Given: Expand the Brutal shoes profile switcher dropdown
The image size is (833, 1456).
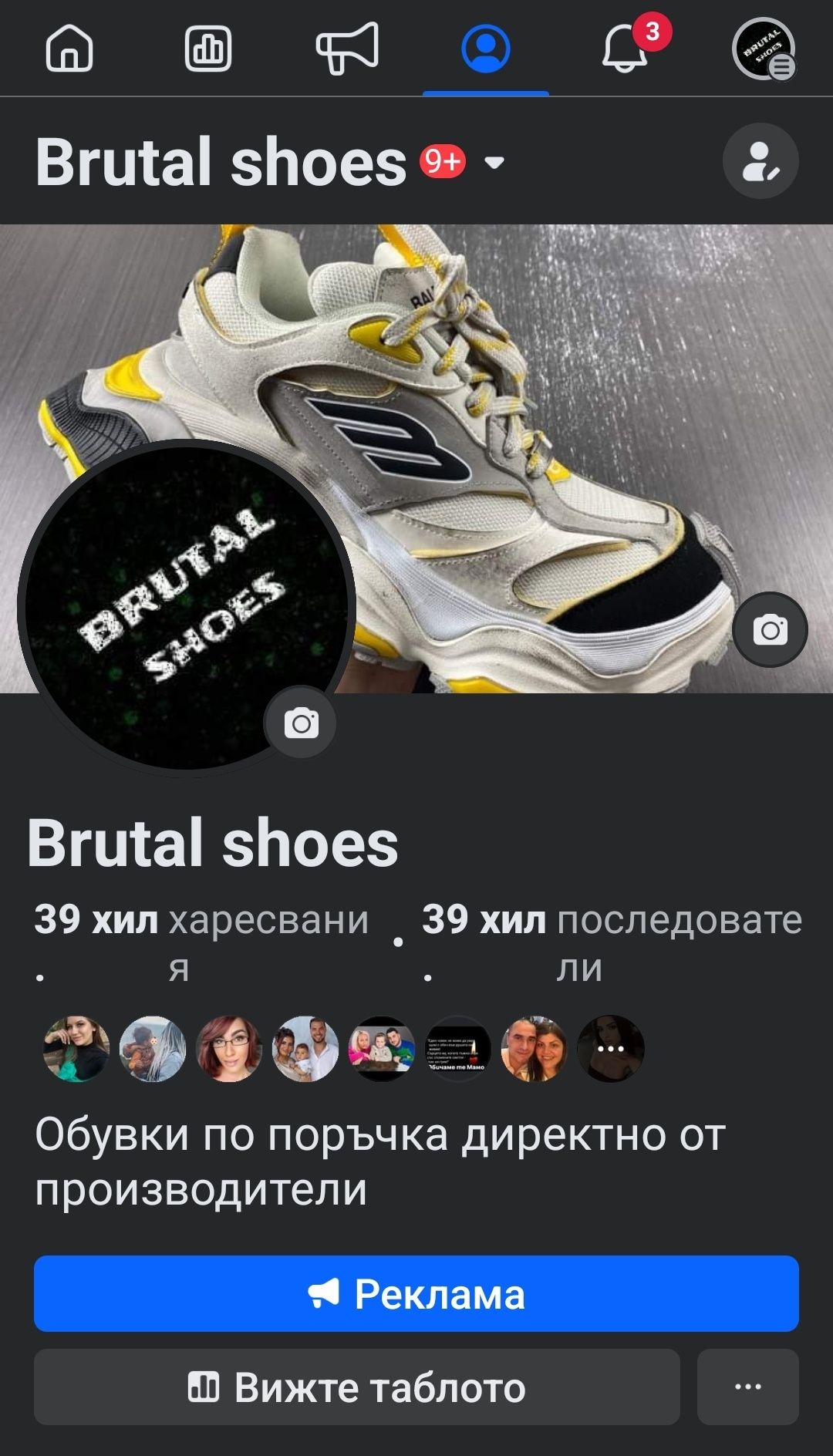Looking at the screenshot, I should click(x=494, y=162).
